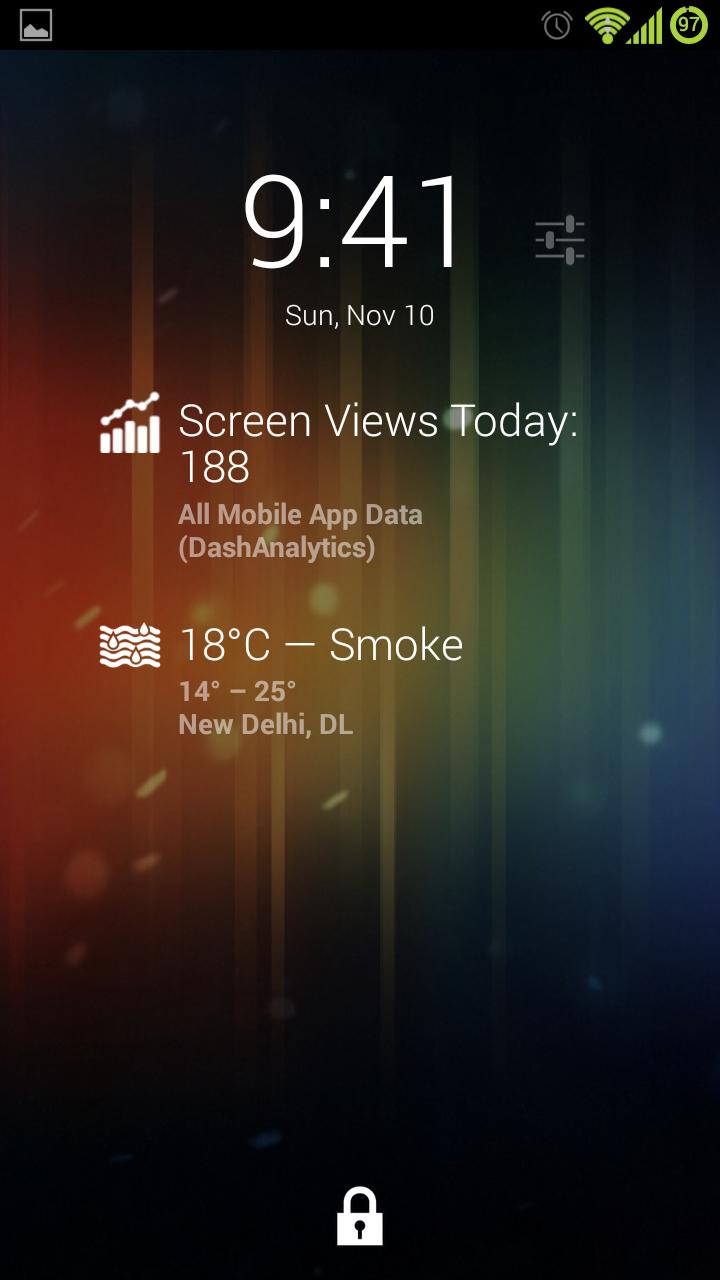The image size is (720, 1280).
Task: Tap All Mobile App Data DashAnalytics label
Action: coord(300,530)
